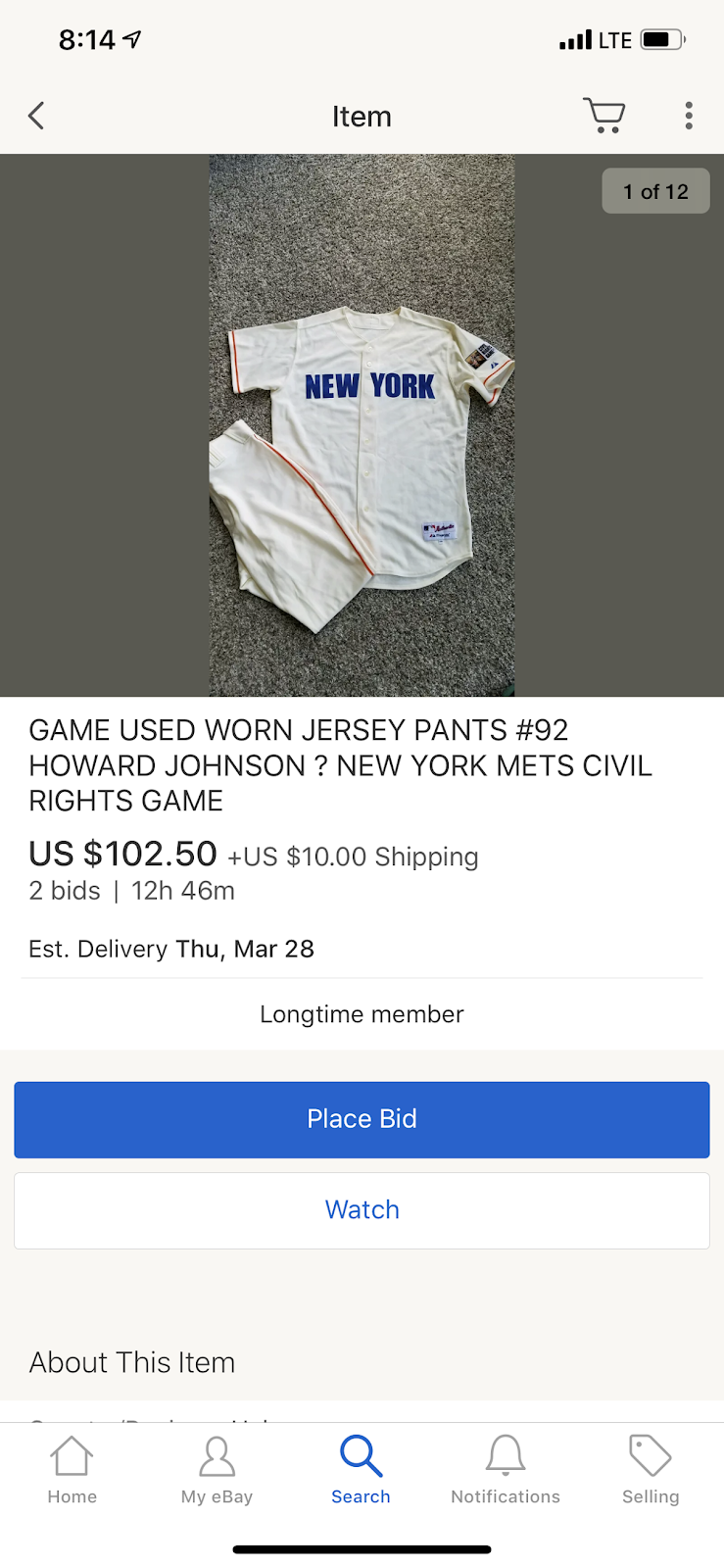View the jersey photo full screen

coord(362,424)
